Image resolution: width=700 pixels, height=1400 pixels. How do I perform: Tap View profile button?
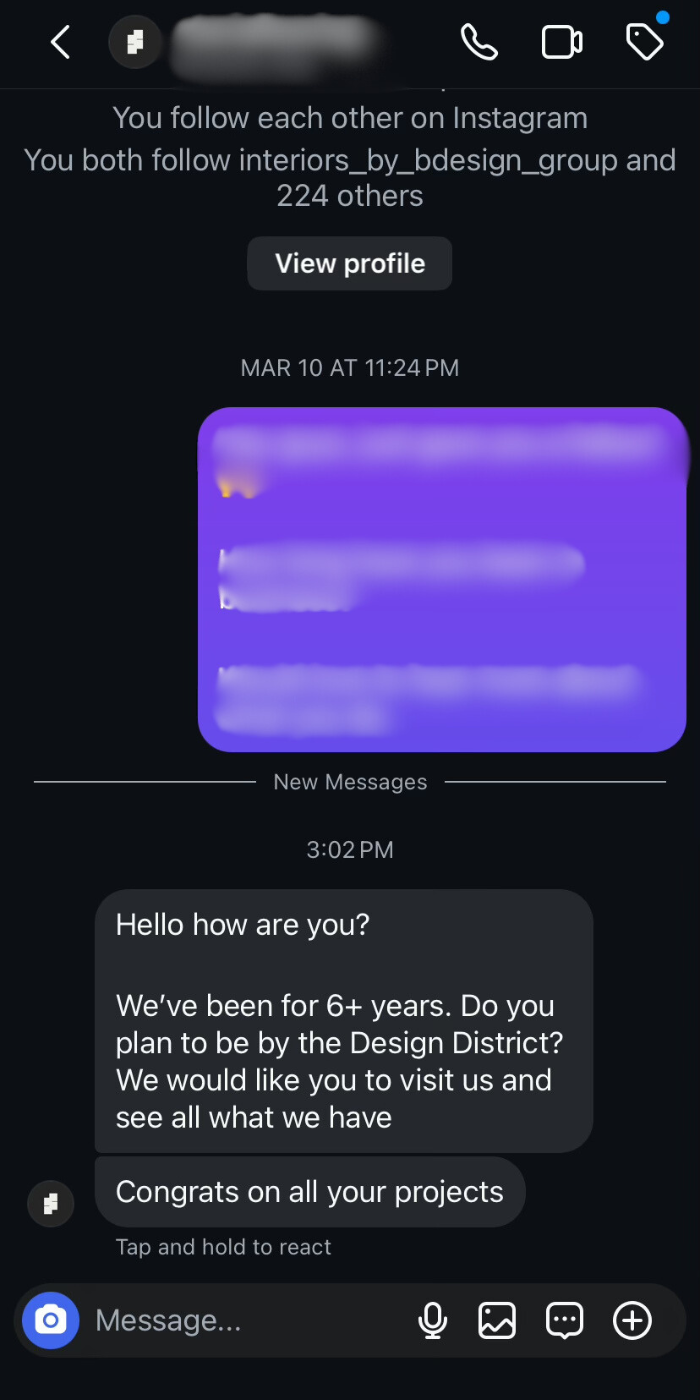350,264
